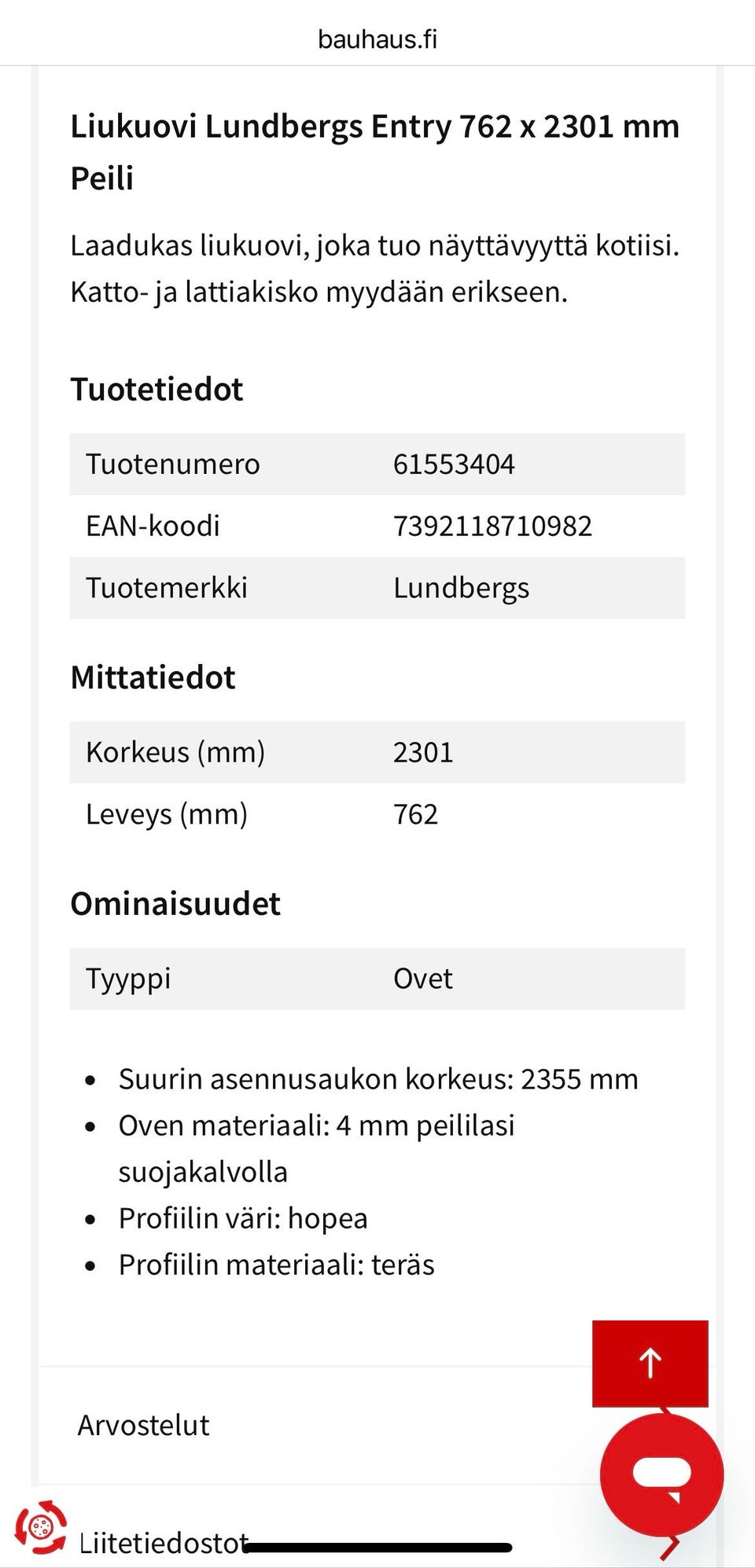
Task: Tap the scroll-to-top arrow button
Action: 650,1363
